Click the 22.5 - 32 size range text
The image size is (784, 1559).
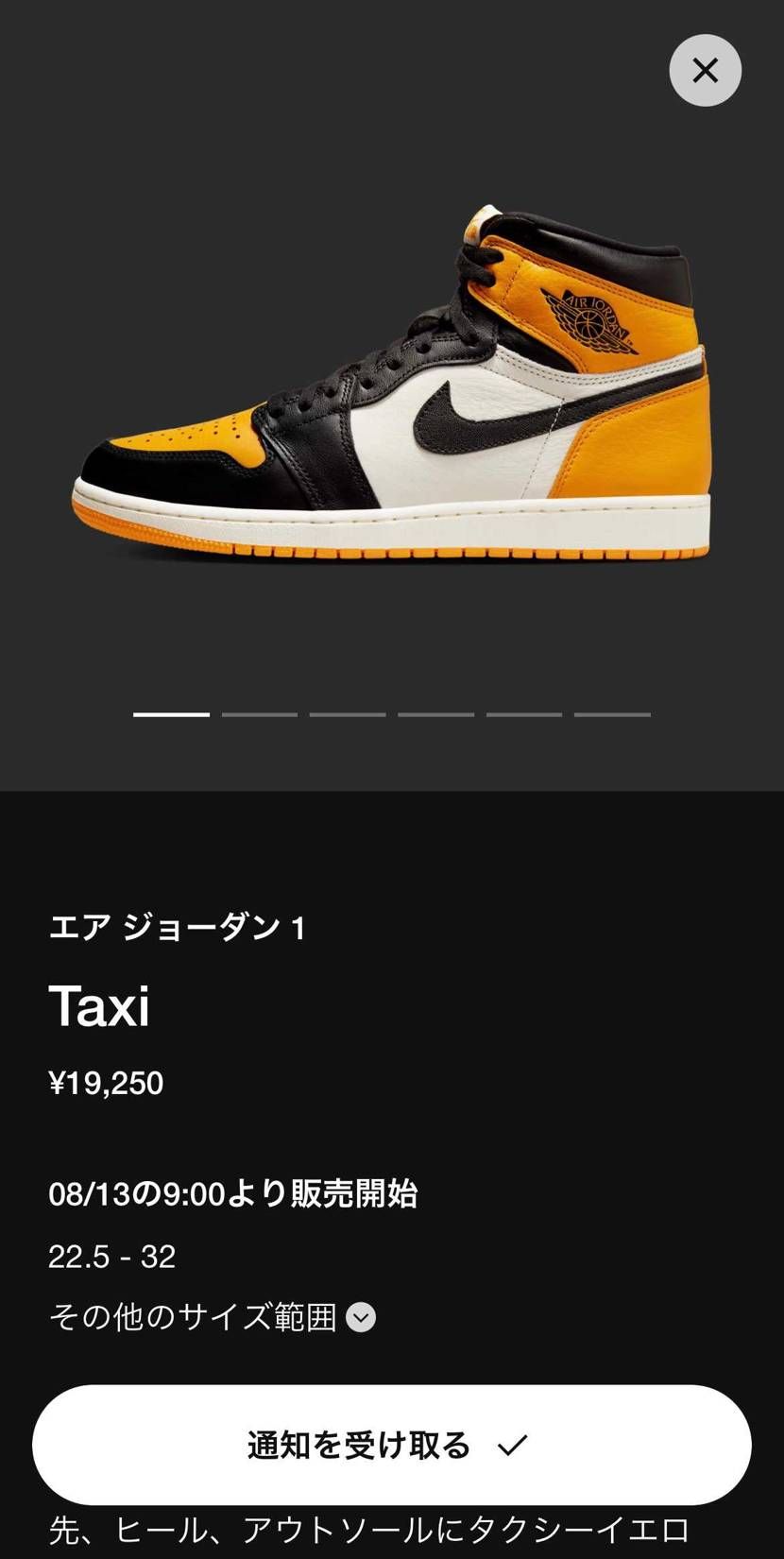tap(111, 1256)
